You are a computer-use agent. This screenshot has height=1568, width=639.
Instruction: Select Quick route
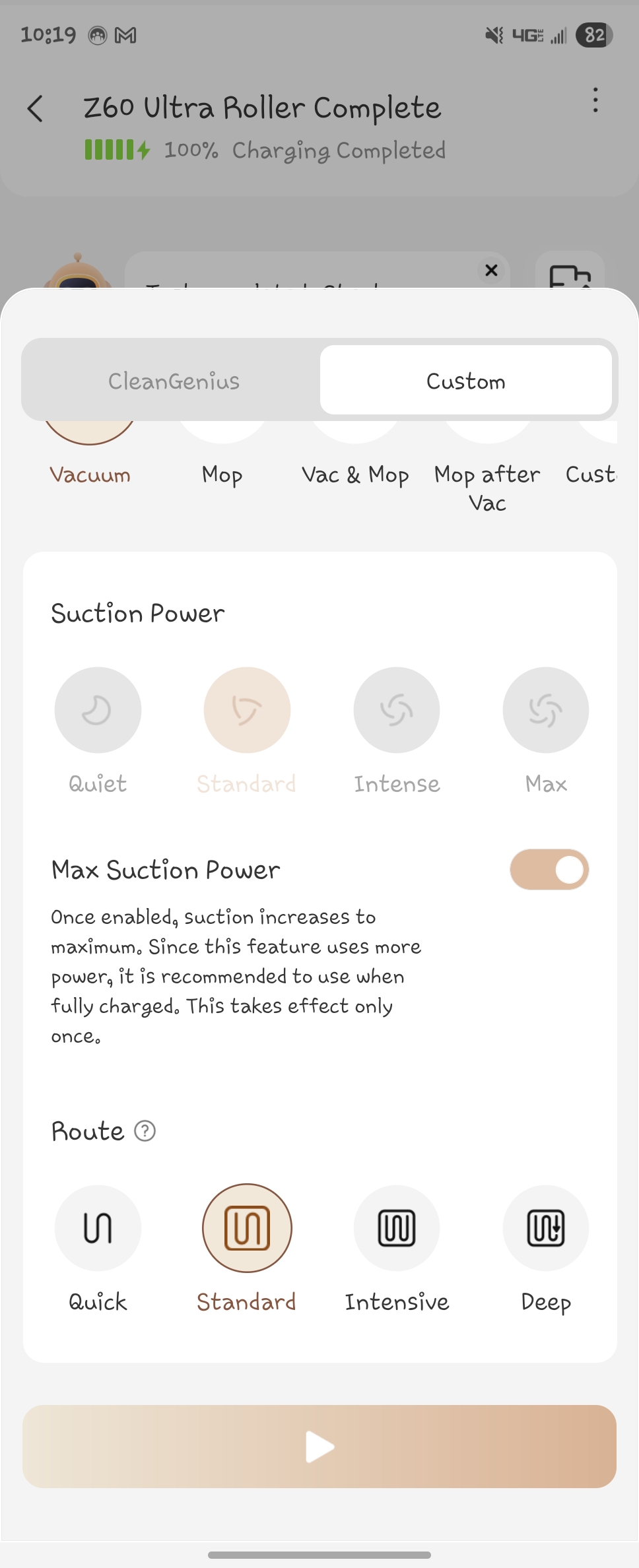point(98,1227)
